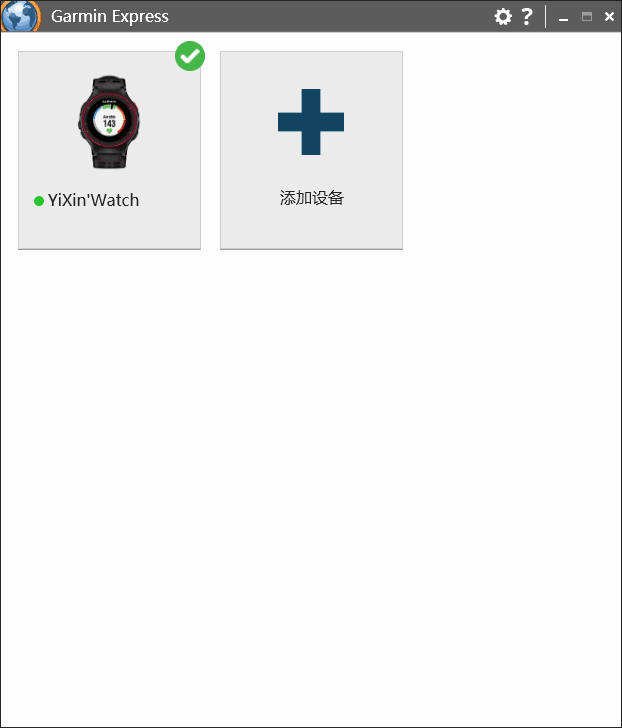Image resolution: width=622 pixels, height=728 pixels.
Task: Close the Garmin Express window
Action: [x=609, y=17]
